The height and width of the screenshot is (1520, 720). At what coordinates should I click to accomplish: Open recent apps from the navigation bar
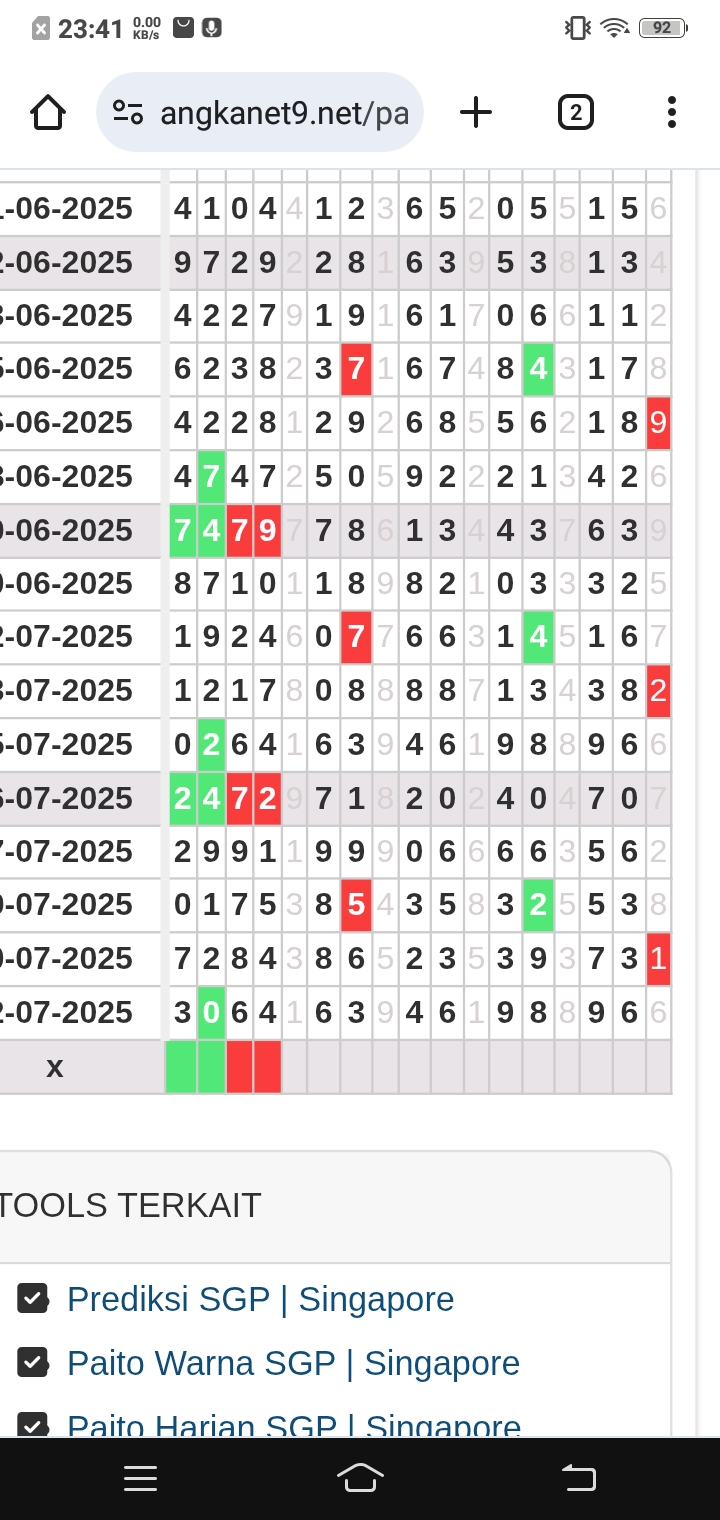pos(141,1478)
